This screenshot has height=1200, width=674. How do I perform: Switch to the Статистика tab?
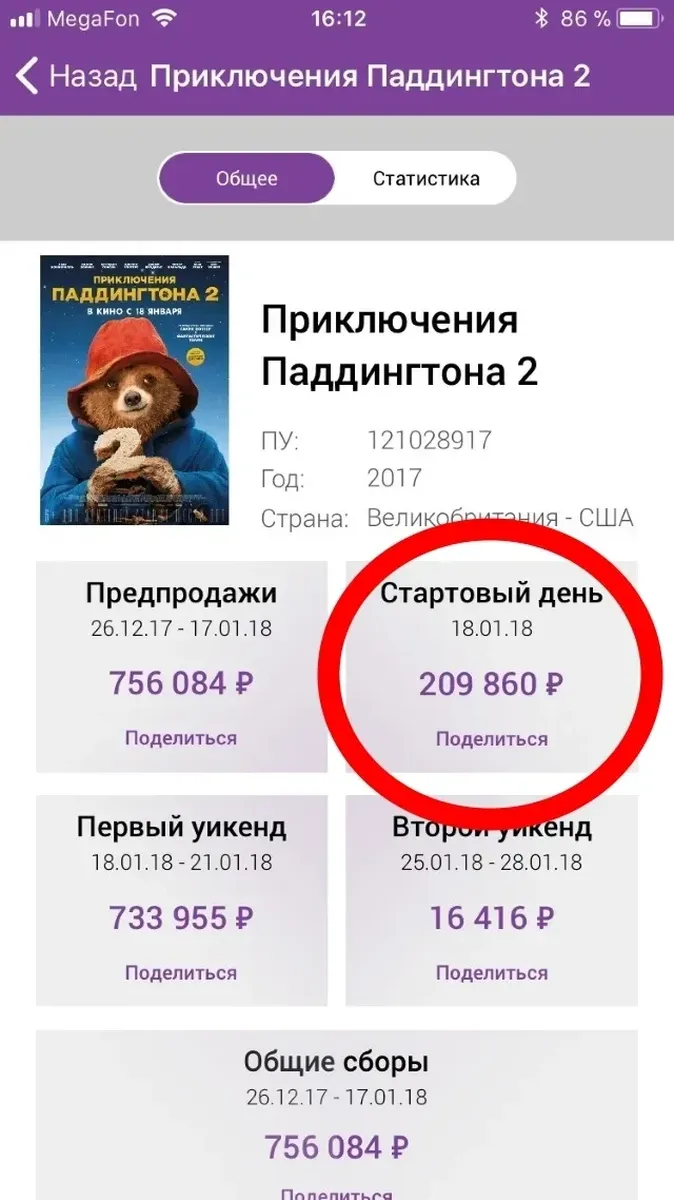click(x=426, y=179)
